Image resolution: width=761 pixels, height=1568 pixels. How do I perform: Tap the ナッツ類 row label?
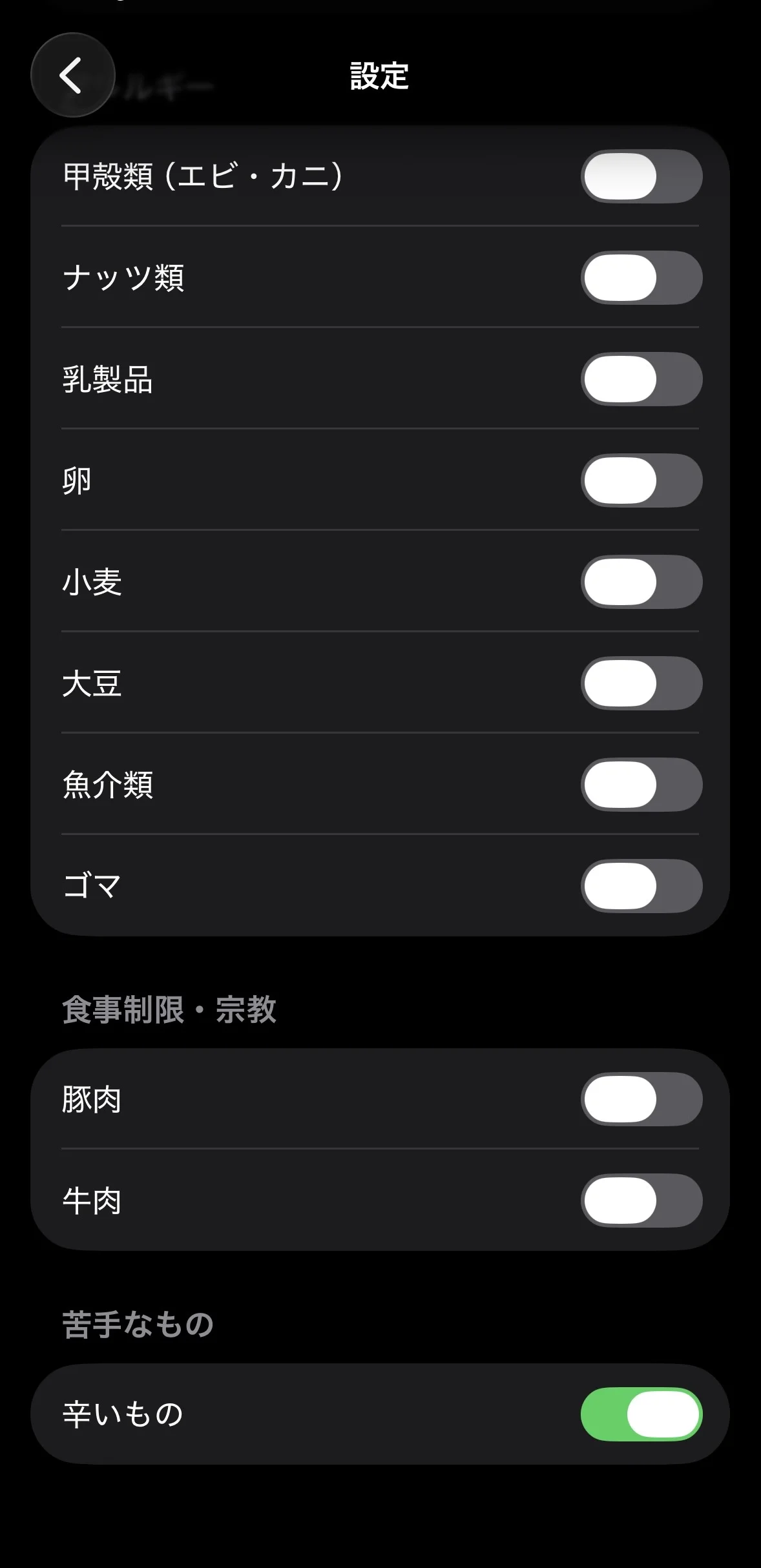pyautogui.click(x=125, y=278)
